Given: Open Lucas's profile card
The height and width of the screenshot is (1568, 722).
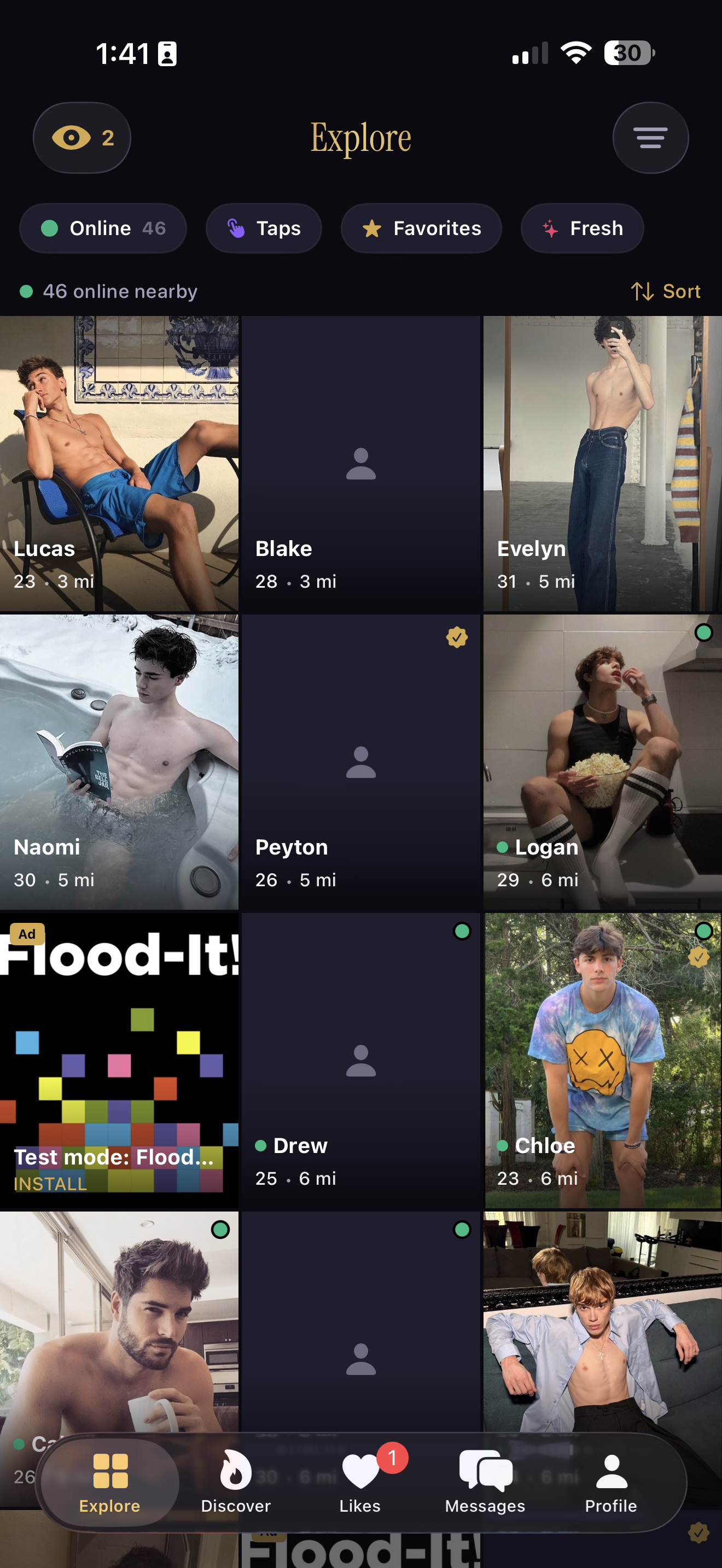Looking at the screenshot, I should pos(119,463).
